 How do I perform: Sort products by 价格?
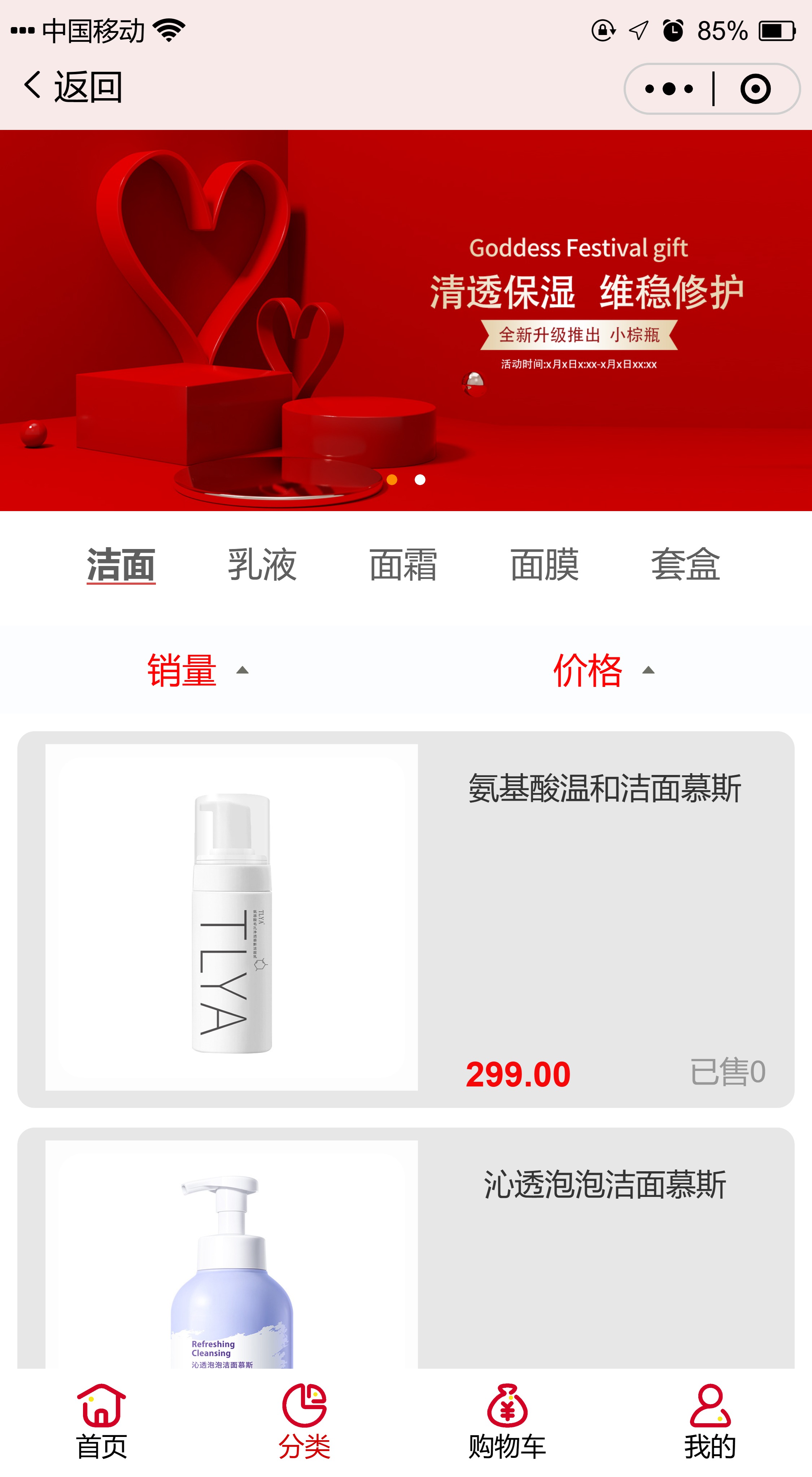[602, 670]
